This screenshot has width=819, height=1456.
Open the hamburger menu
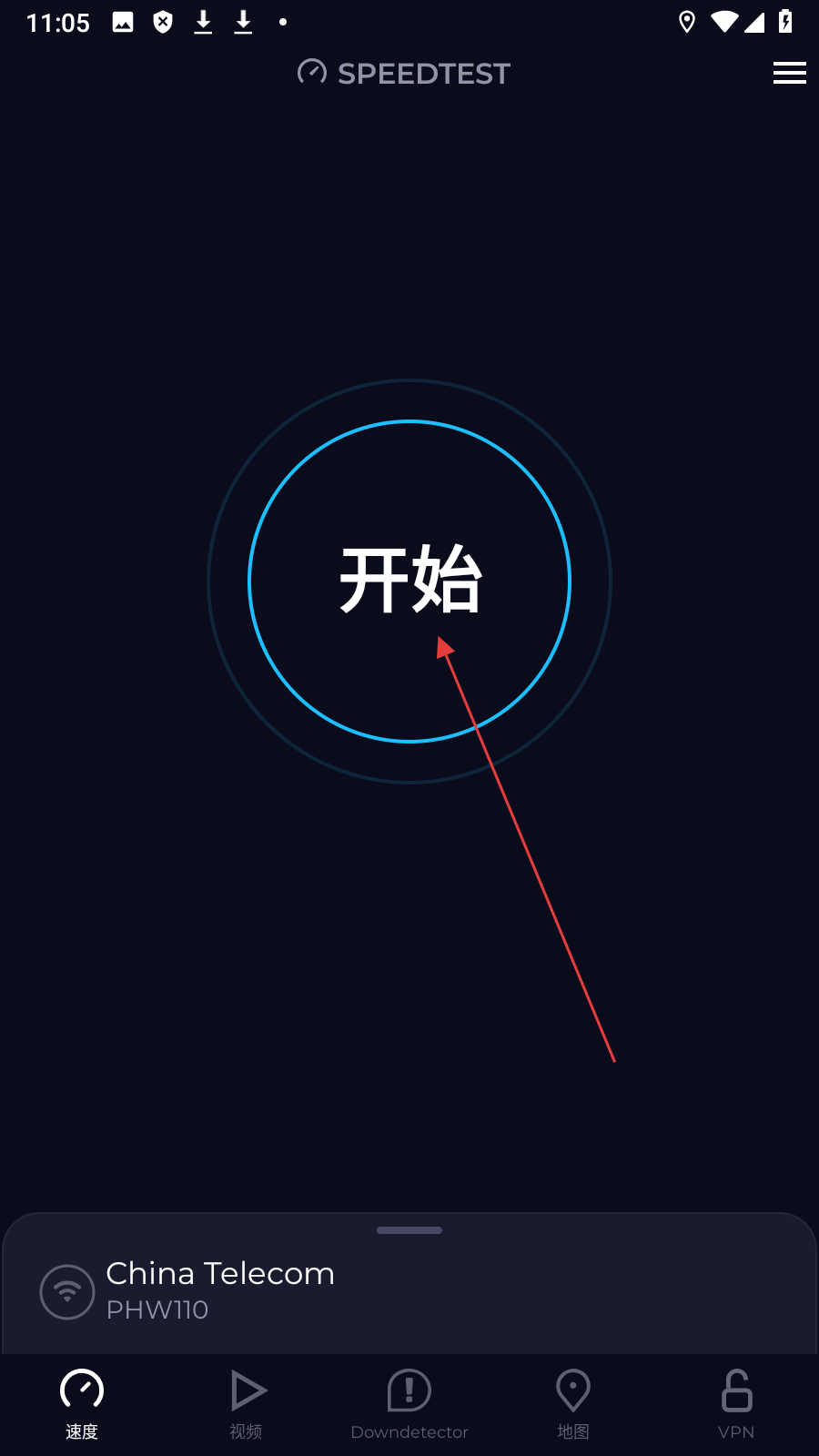(x=789, y=73)
